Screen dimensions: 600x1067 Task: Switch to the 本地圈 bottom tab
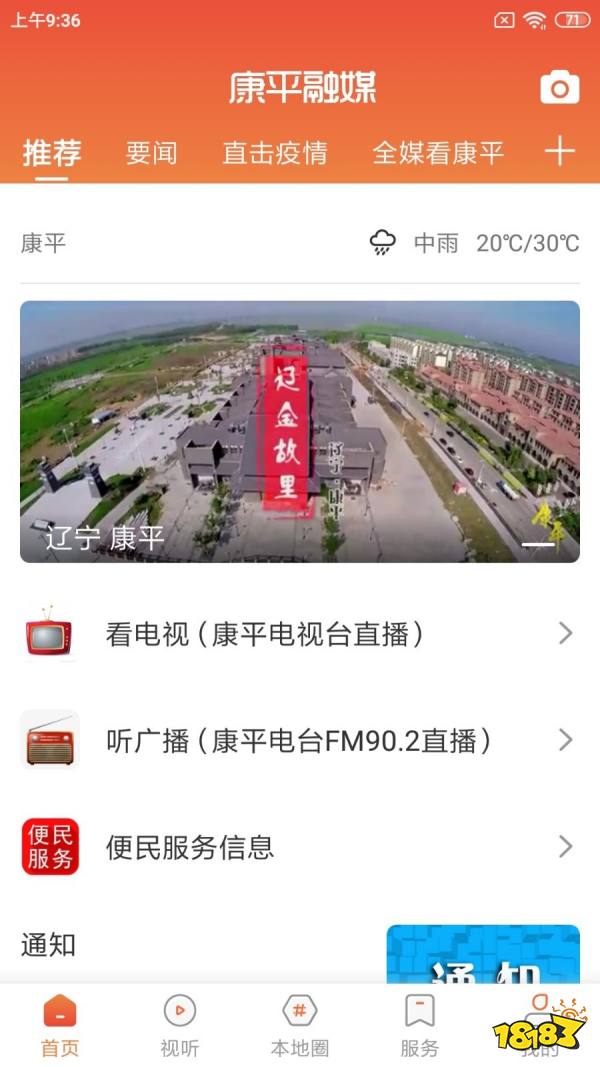click(299, 1025)
